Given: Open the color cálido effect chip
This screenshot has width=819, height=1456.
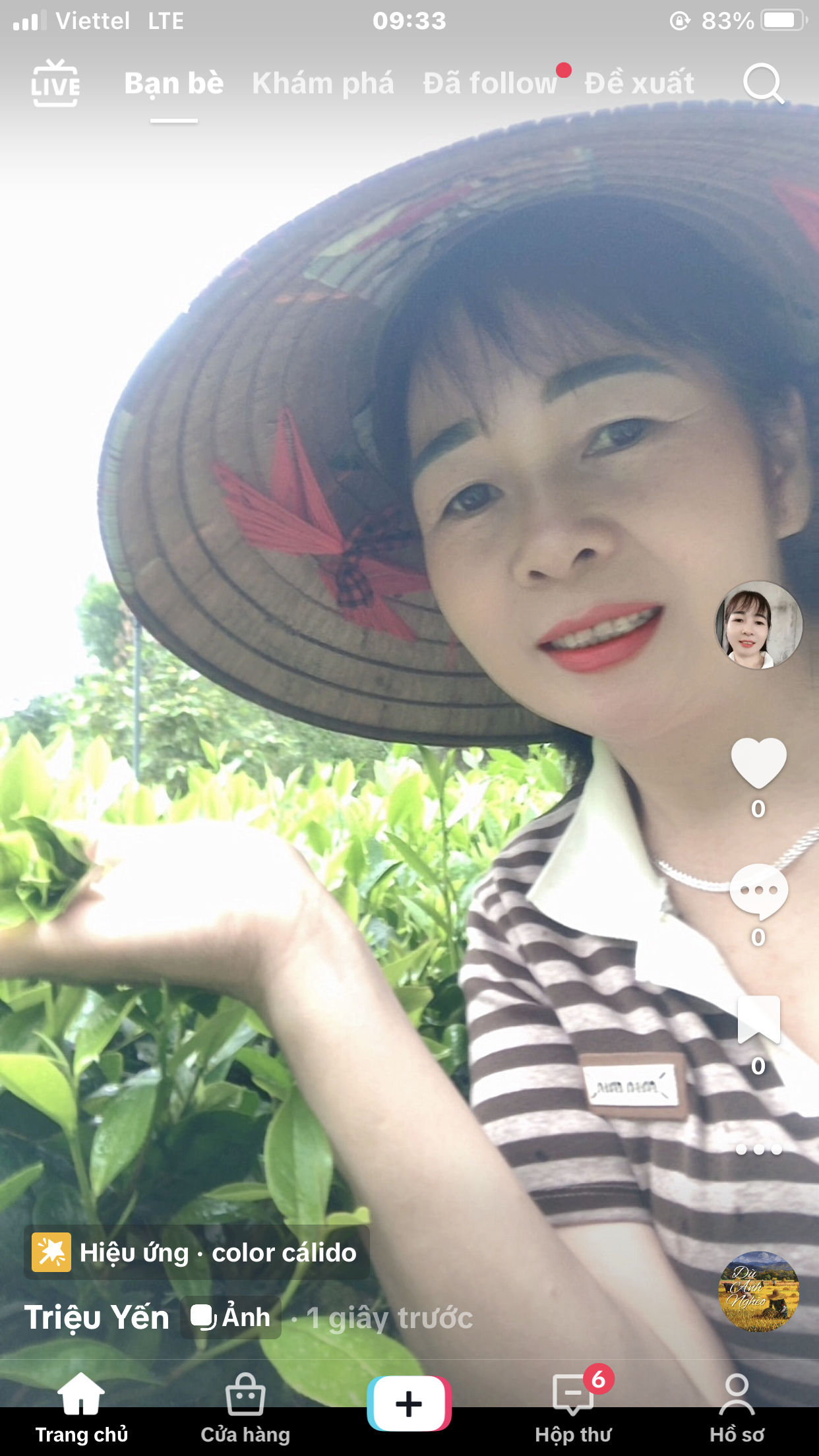Looking at the screenshot, I should point(197,1252).
